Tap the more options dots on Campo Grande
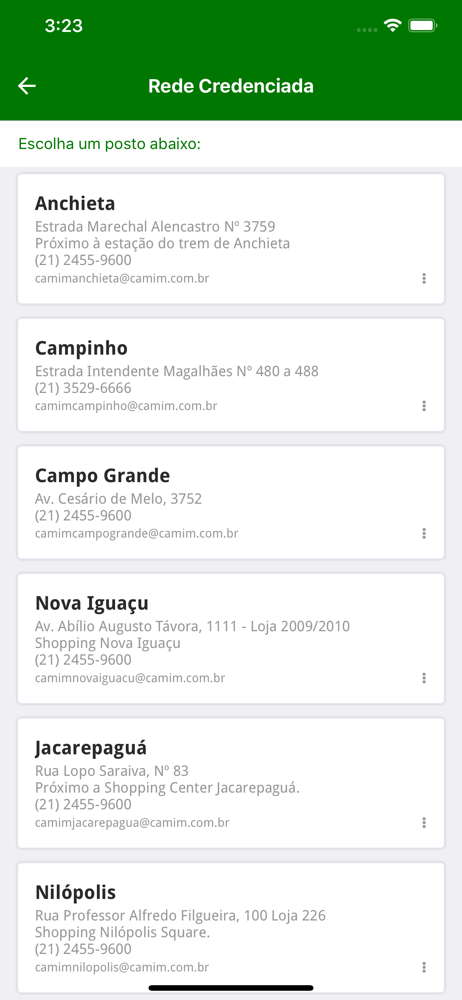The height and width of the screenshot is (1000, 462). coord(424,534)
